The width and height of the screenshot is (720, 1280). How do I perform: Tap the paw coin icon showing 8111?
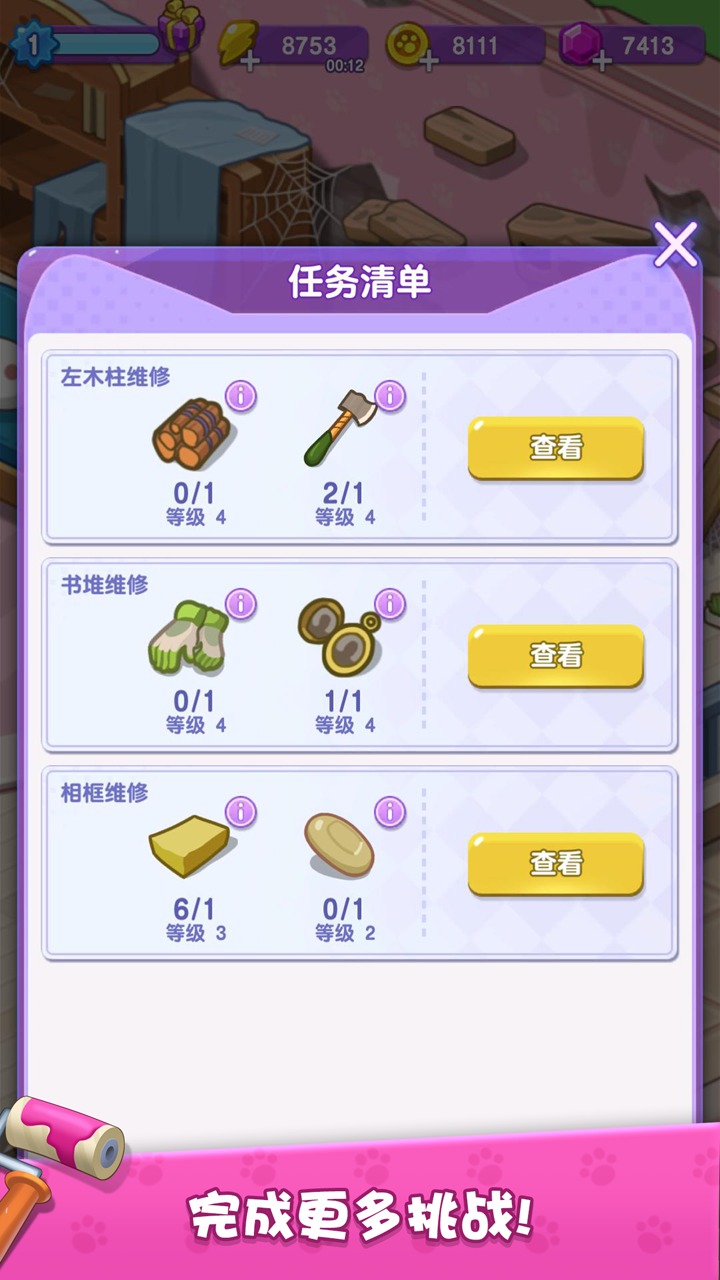(406, 44)
